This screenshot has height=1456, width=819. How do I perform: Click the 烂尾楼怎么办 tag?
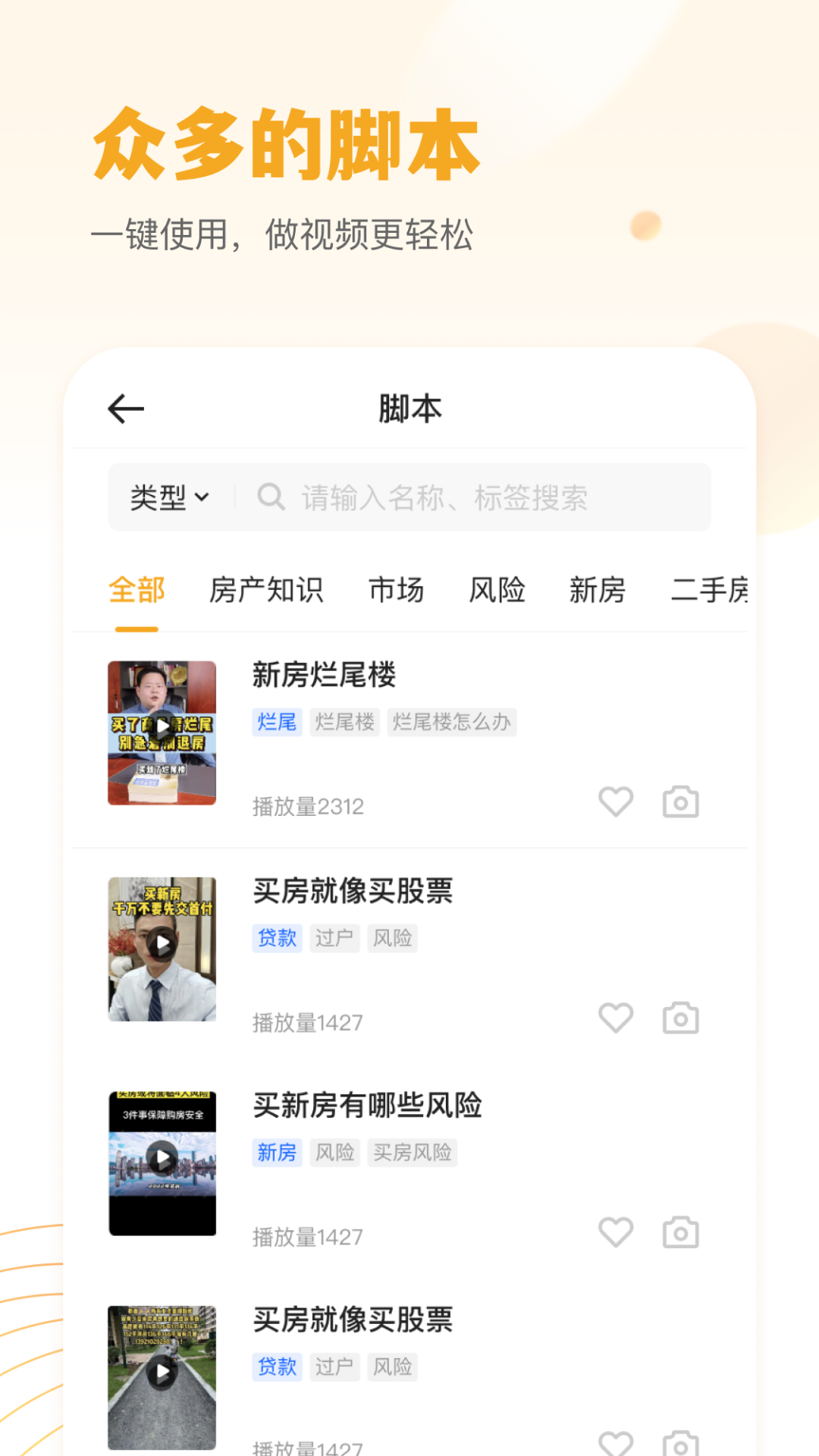click(451, 723)
